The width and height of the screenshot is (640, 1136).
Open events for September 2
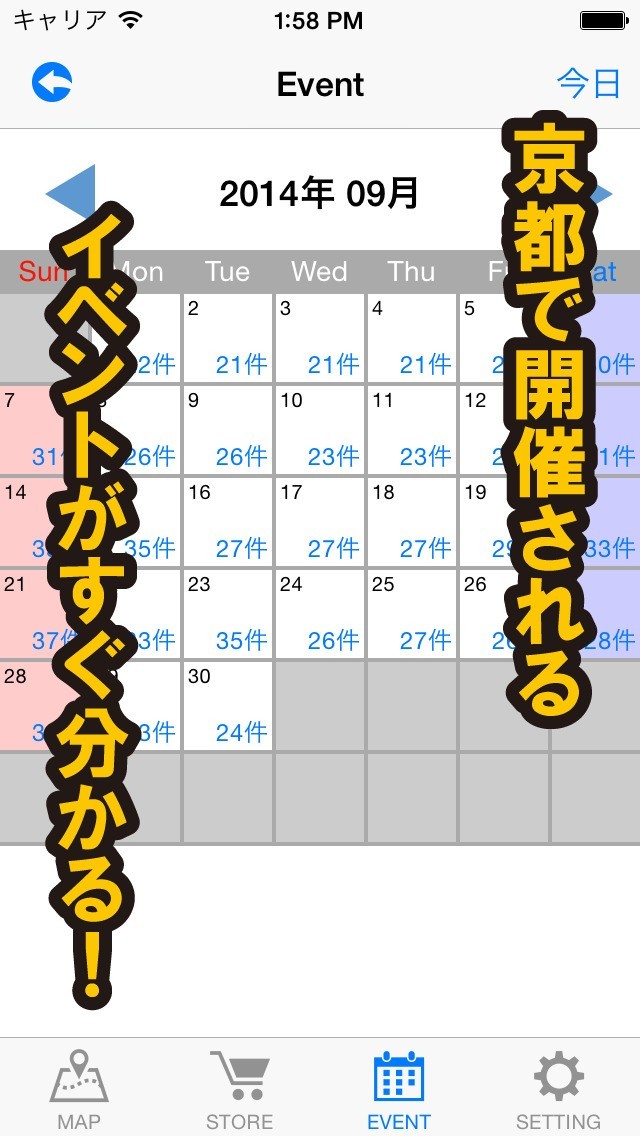click(228, 338)
